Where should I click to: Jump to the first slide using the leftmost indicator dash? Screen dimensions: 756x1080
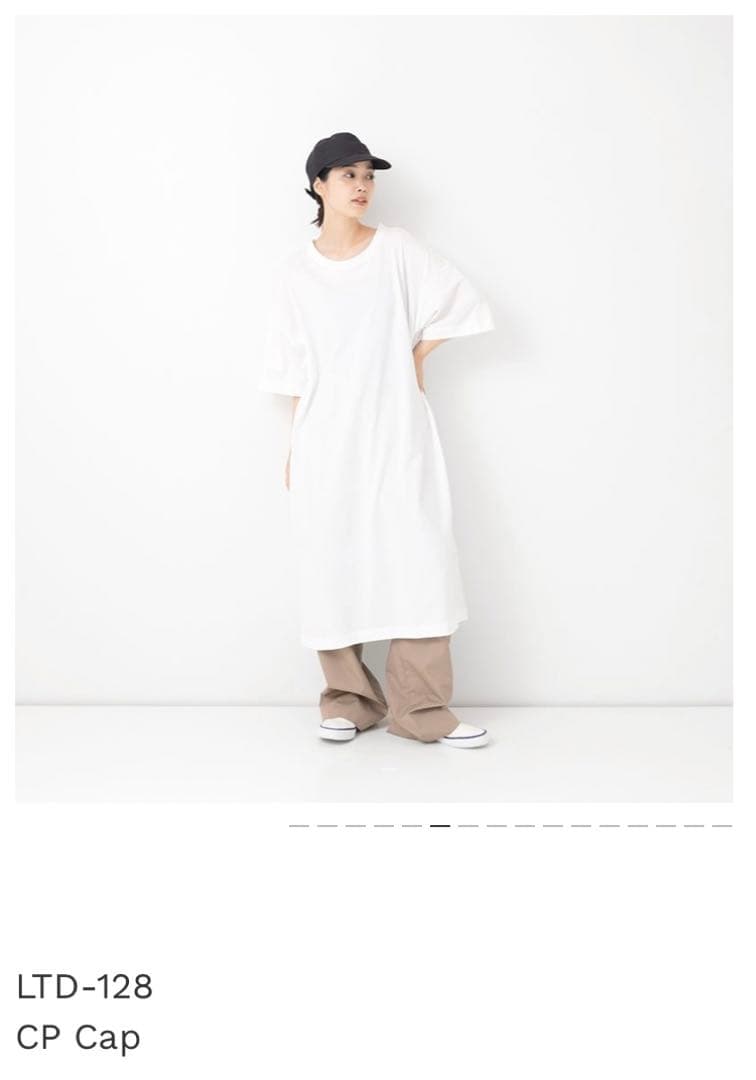point(298,826)
